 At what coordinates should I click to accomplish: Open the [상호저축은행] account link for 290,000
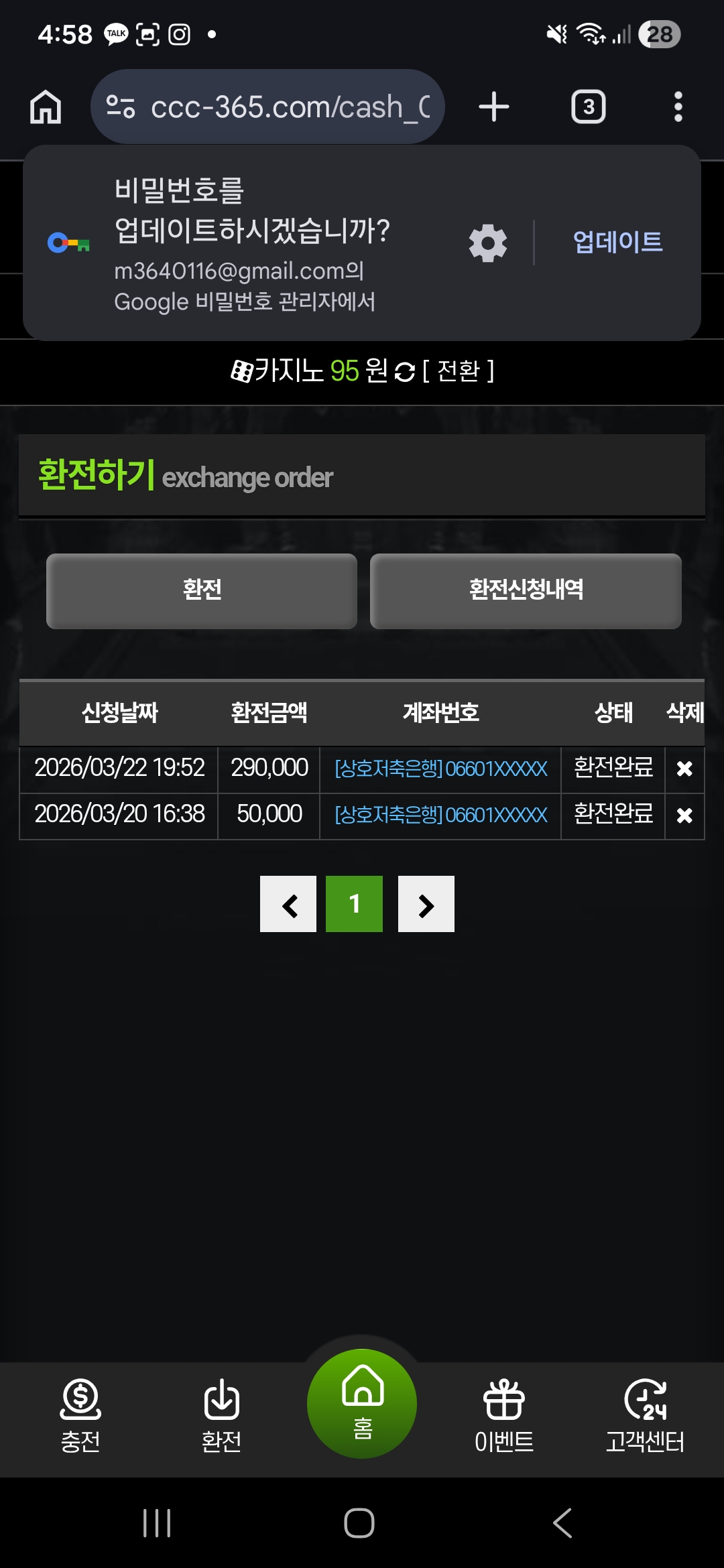click(x=440, y=769)
